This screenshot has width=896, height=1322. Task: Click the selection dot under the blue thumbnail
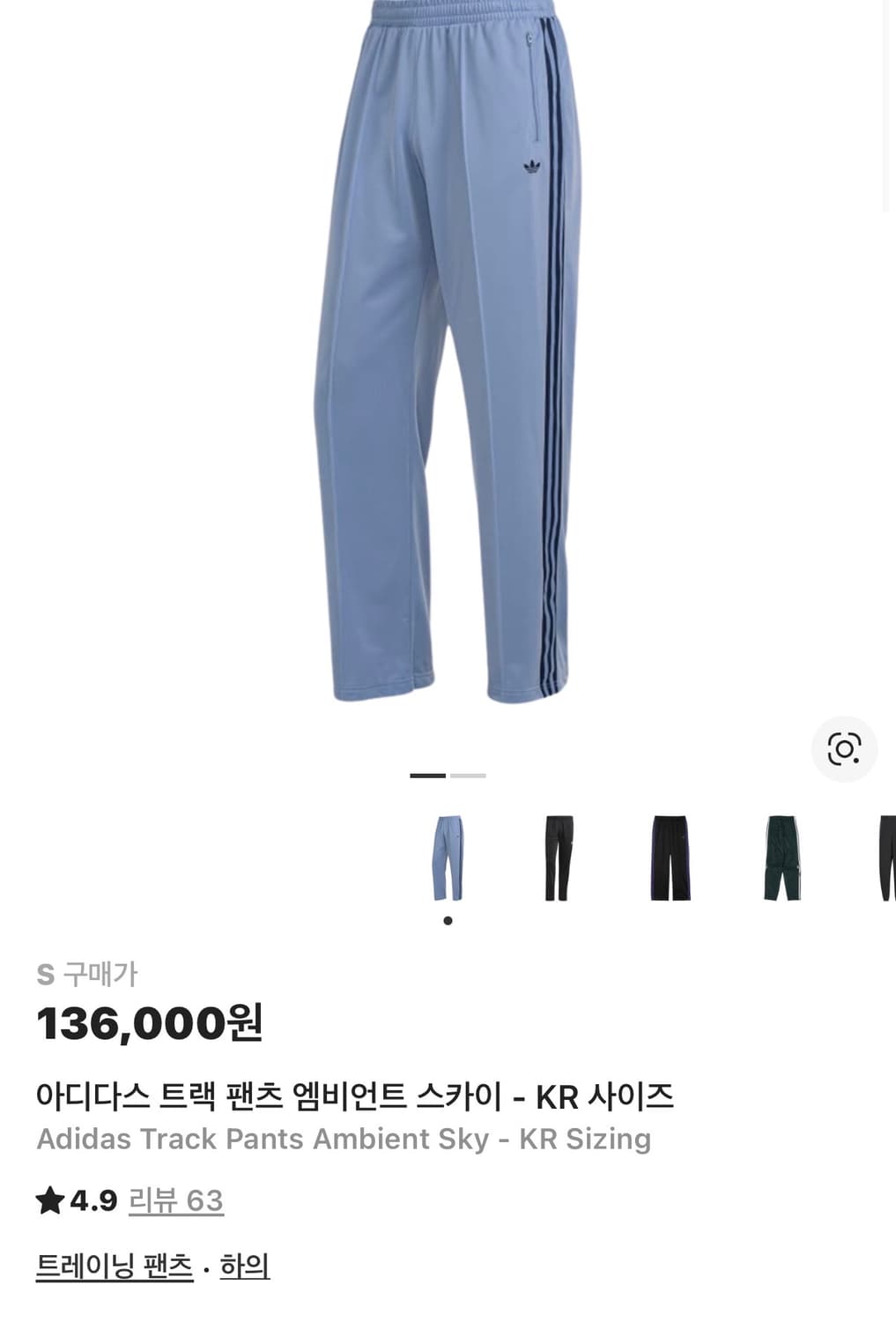(x=447, y=919)
